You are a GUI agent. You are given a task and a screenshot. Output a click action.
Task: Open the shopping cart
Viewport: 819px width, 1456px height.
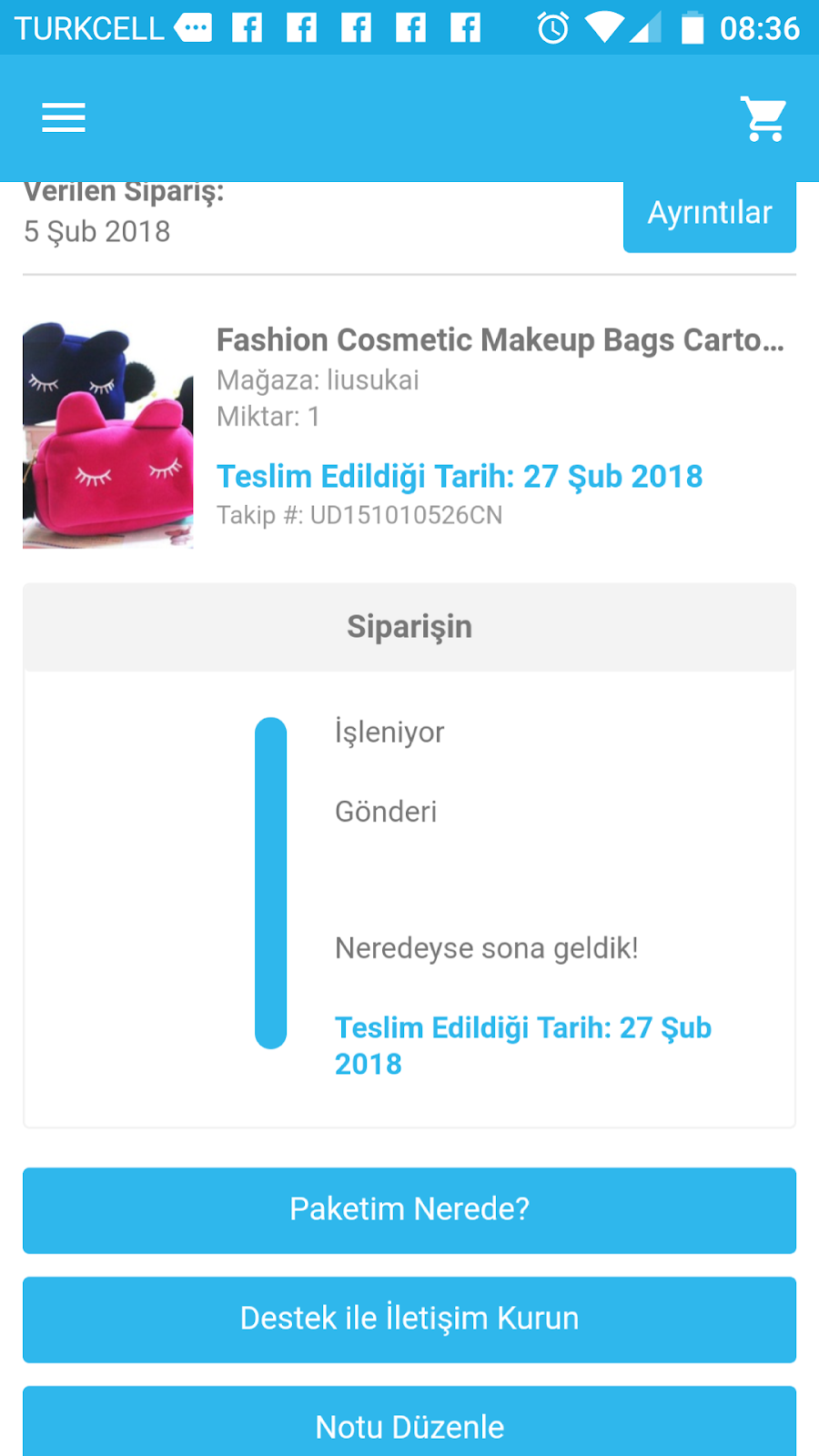click(764, 118)
